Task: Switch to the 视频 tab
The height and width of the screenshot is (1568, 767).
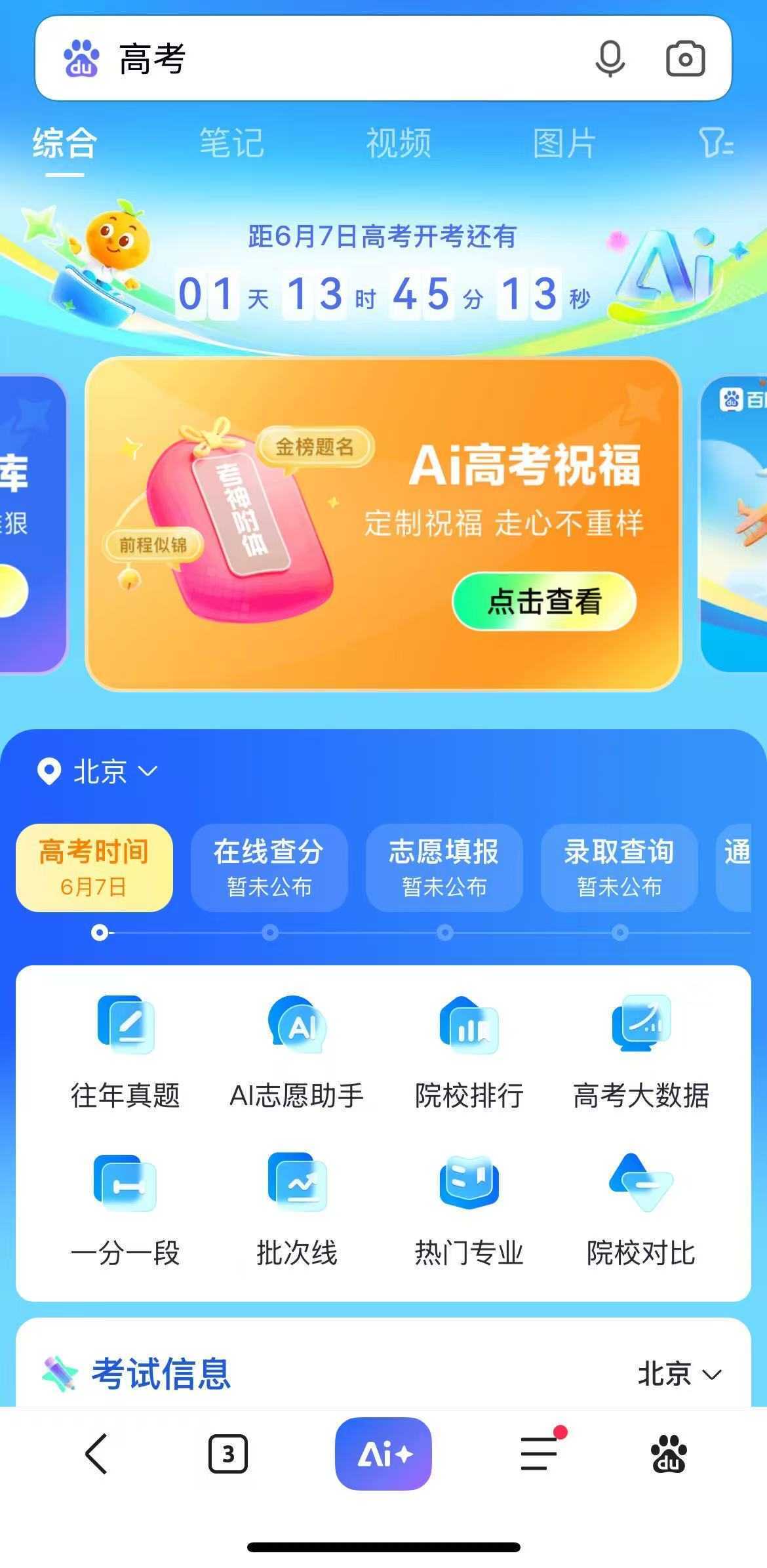Action: click(x=398, y=143)
